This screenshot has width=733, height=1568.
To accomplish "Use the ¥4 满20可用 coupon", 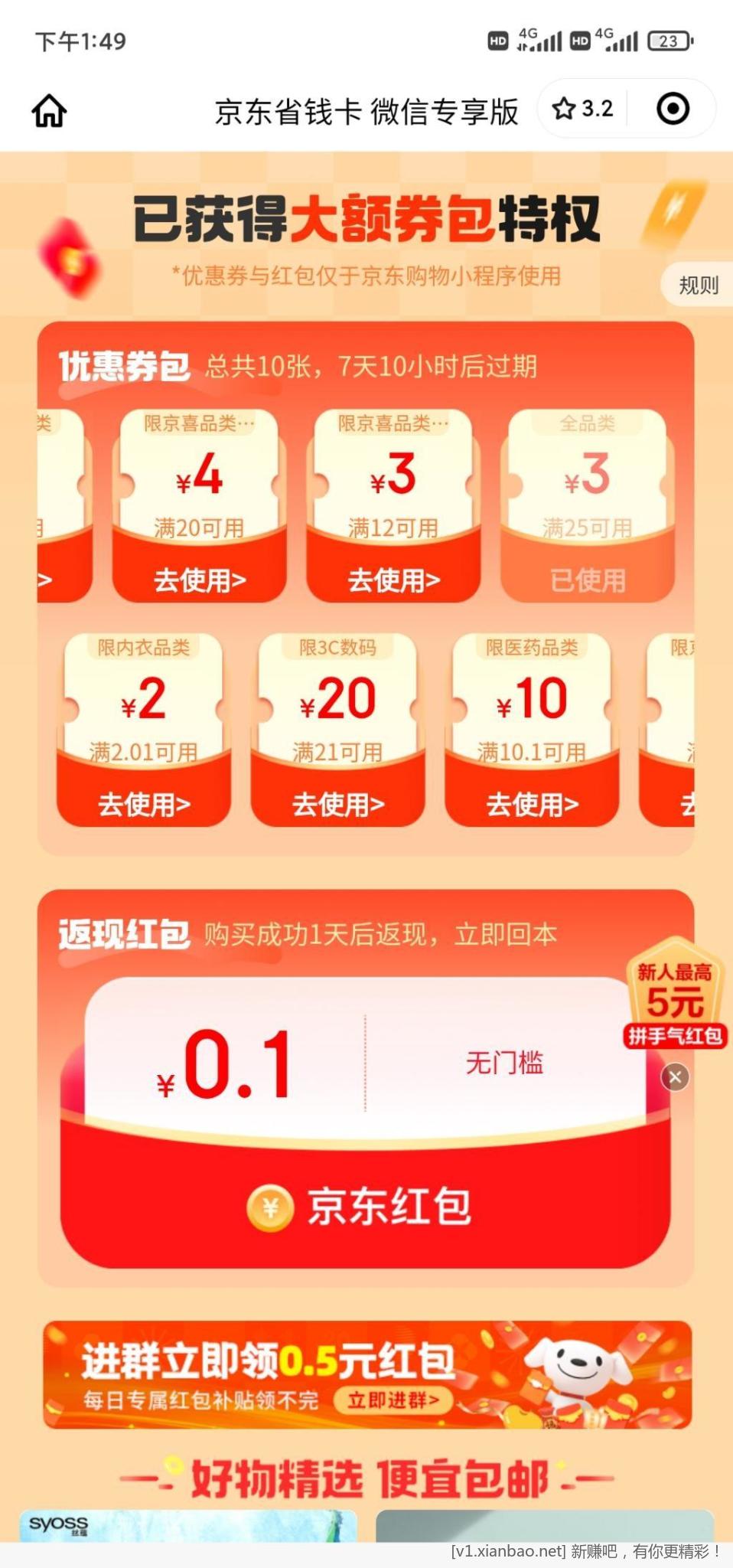I will (200, 580).
